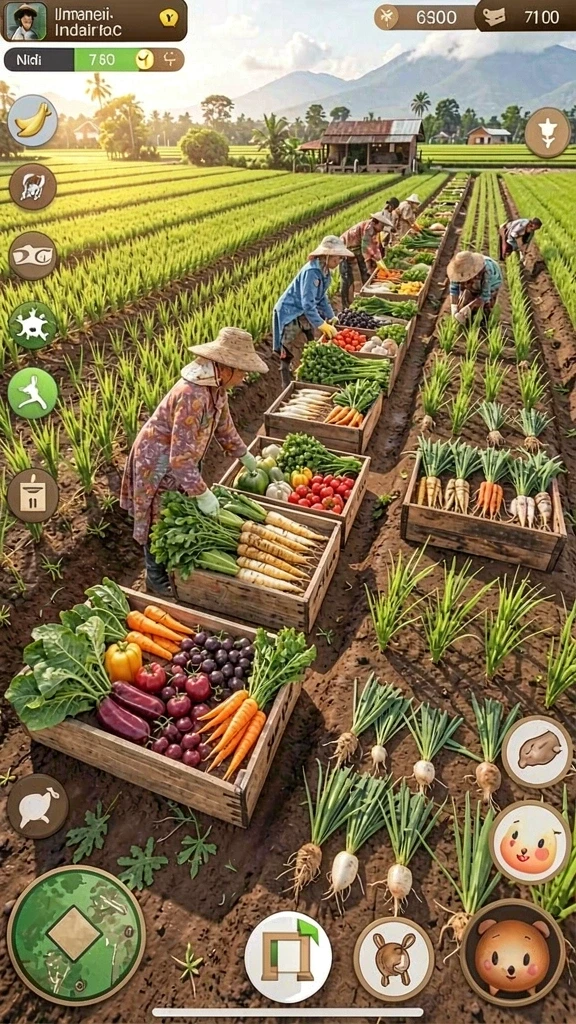Image resolution: width=576 pixels, height=1024 pixels.
Task: Open the seed bag icon
Action: (x=33, y=496)
